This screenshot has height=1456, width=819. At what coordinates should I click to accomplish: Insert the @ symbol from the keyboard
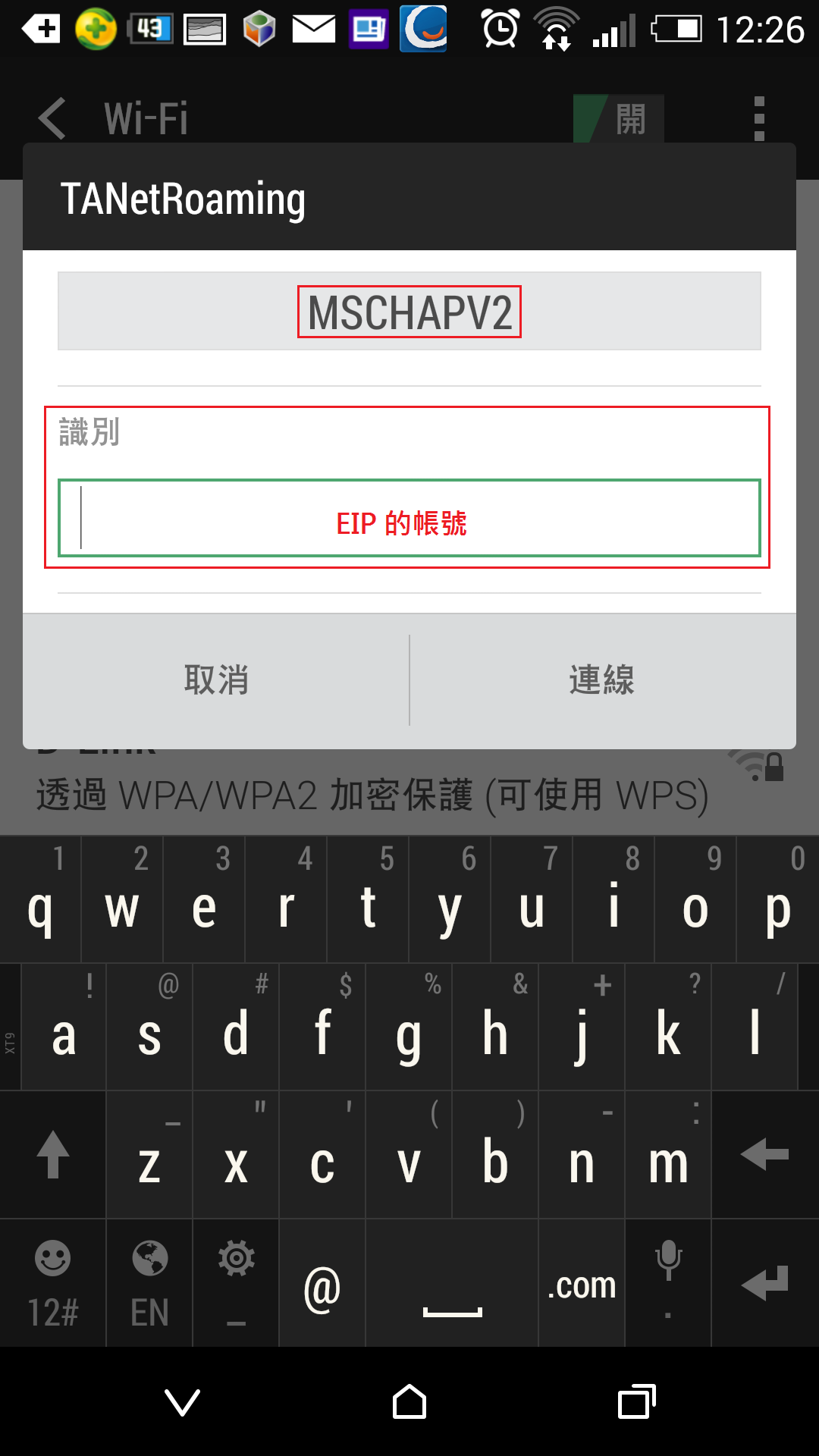tap(322, 1284)
